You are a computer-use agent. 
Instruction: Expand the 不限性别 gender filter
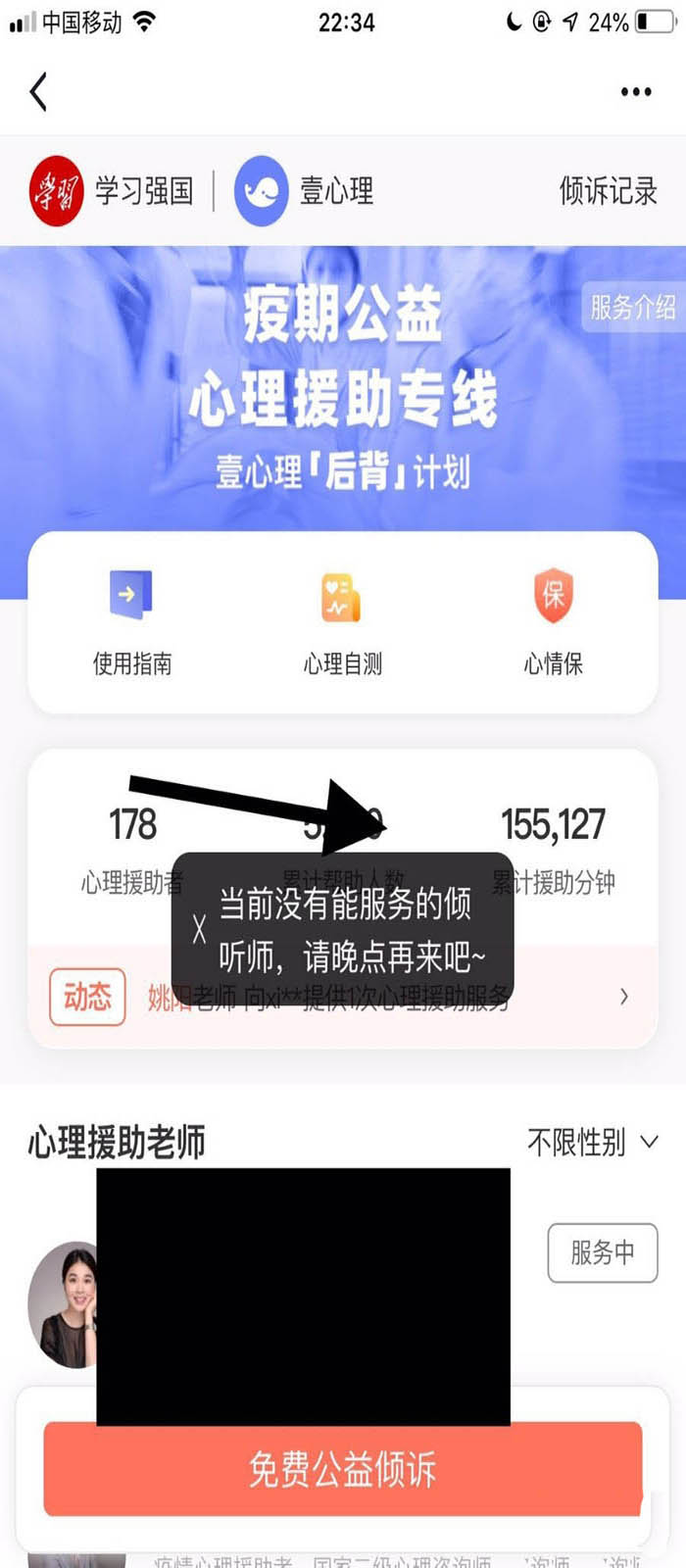592,1142
